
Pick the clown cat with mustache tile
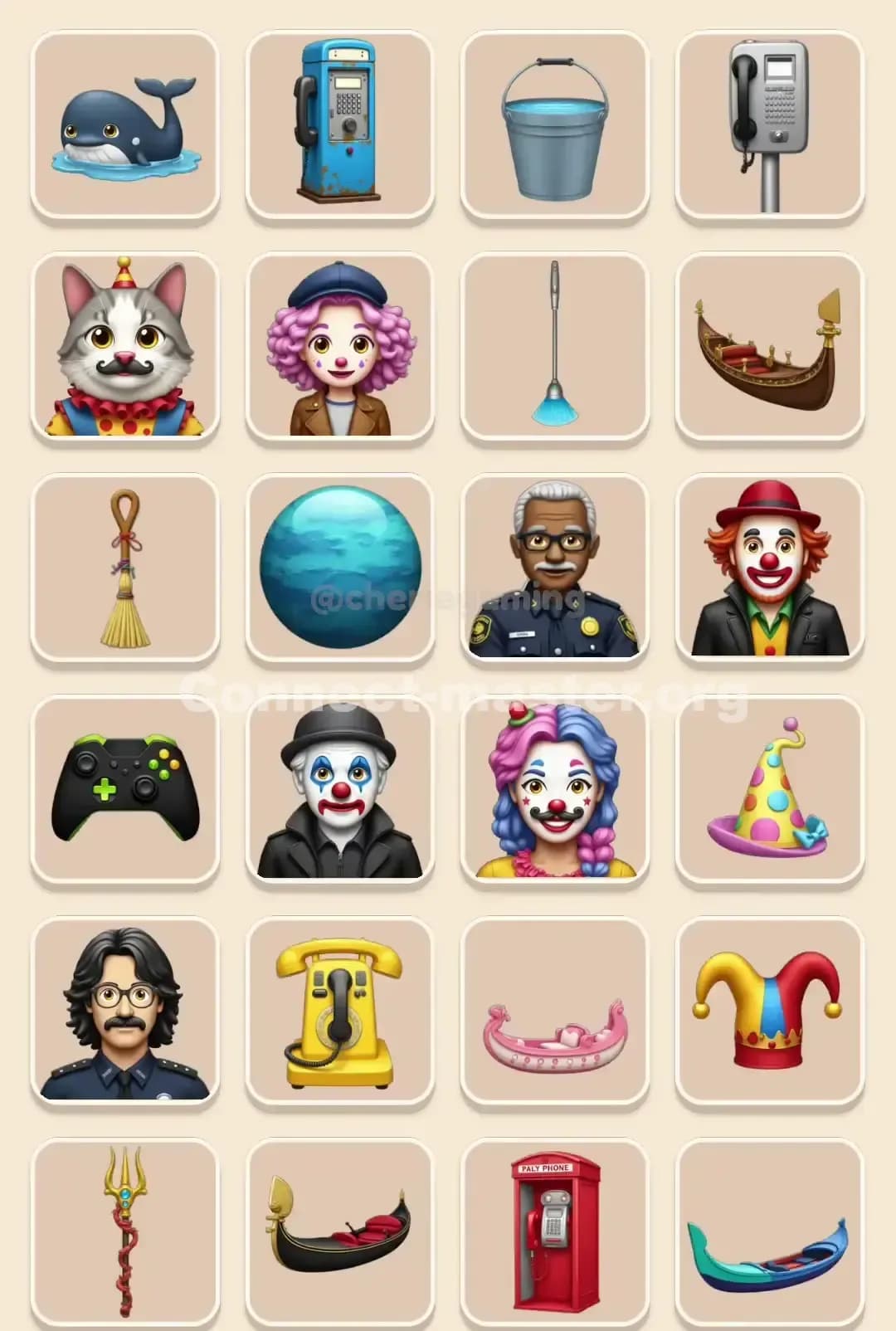point(124,344)
